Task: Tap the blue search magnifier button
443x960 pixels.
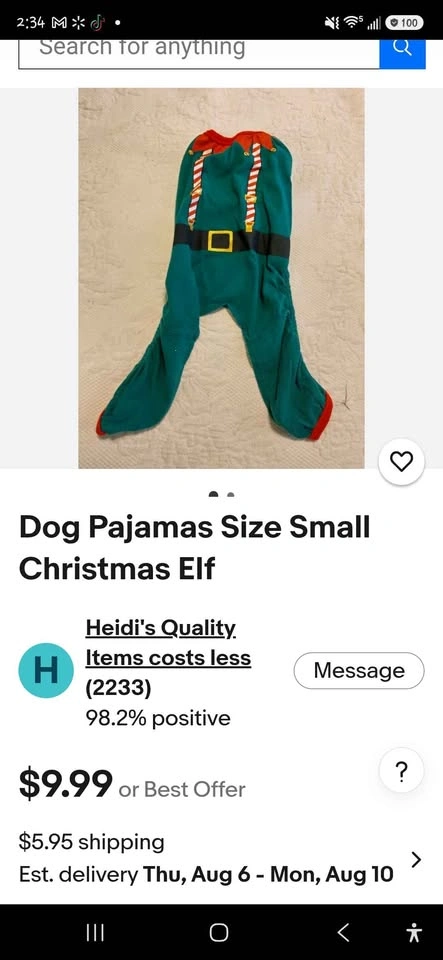Action: point(403,54)
